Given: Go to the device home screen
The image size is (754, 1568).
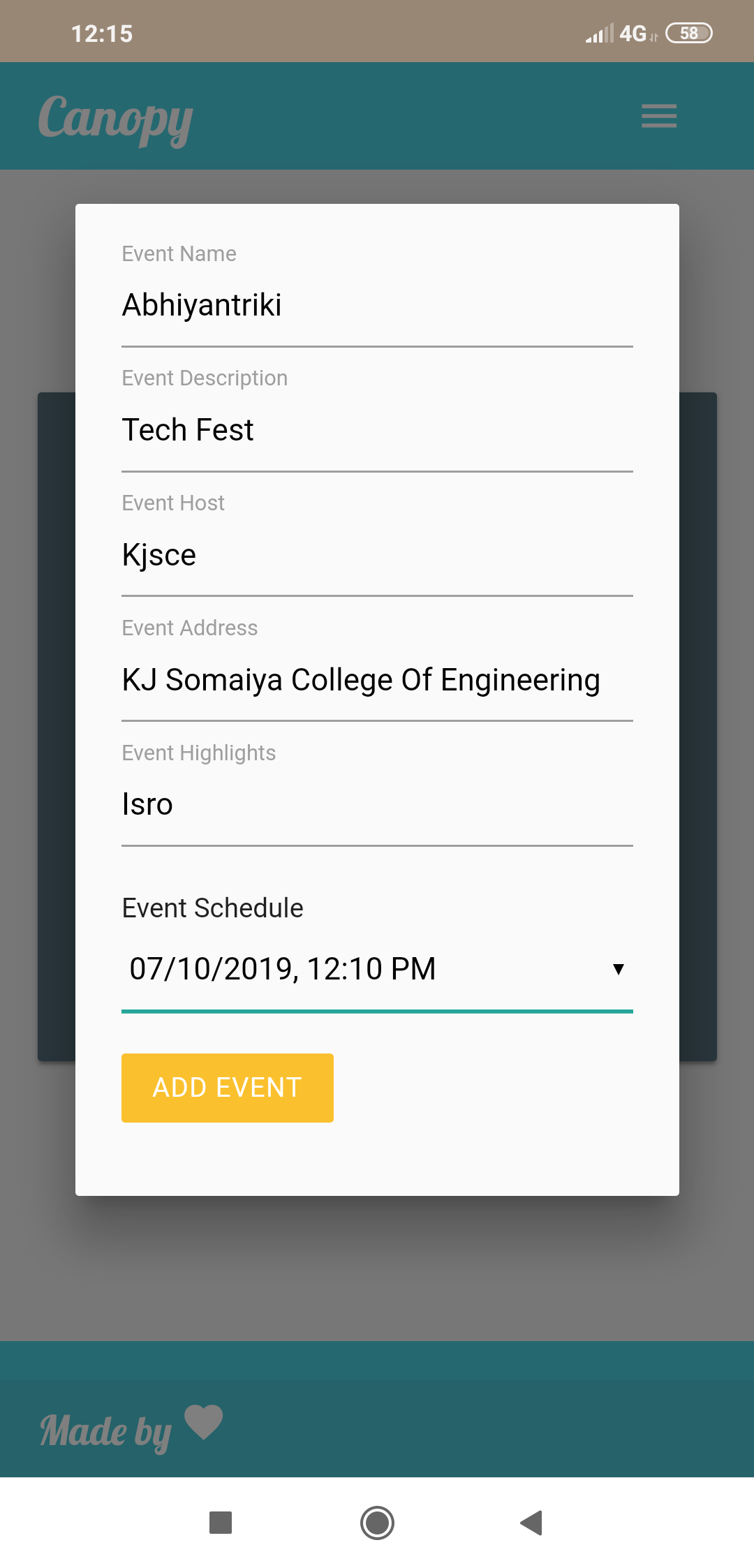Looking at the screenshot, I should pyautogui.click(x=377, y=1523).
